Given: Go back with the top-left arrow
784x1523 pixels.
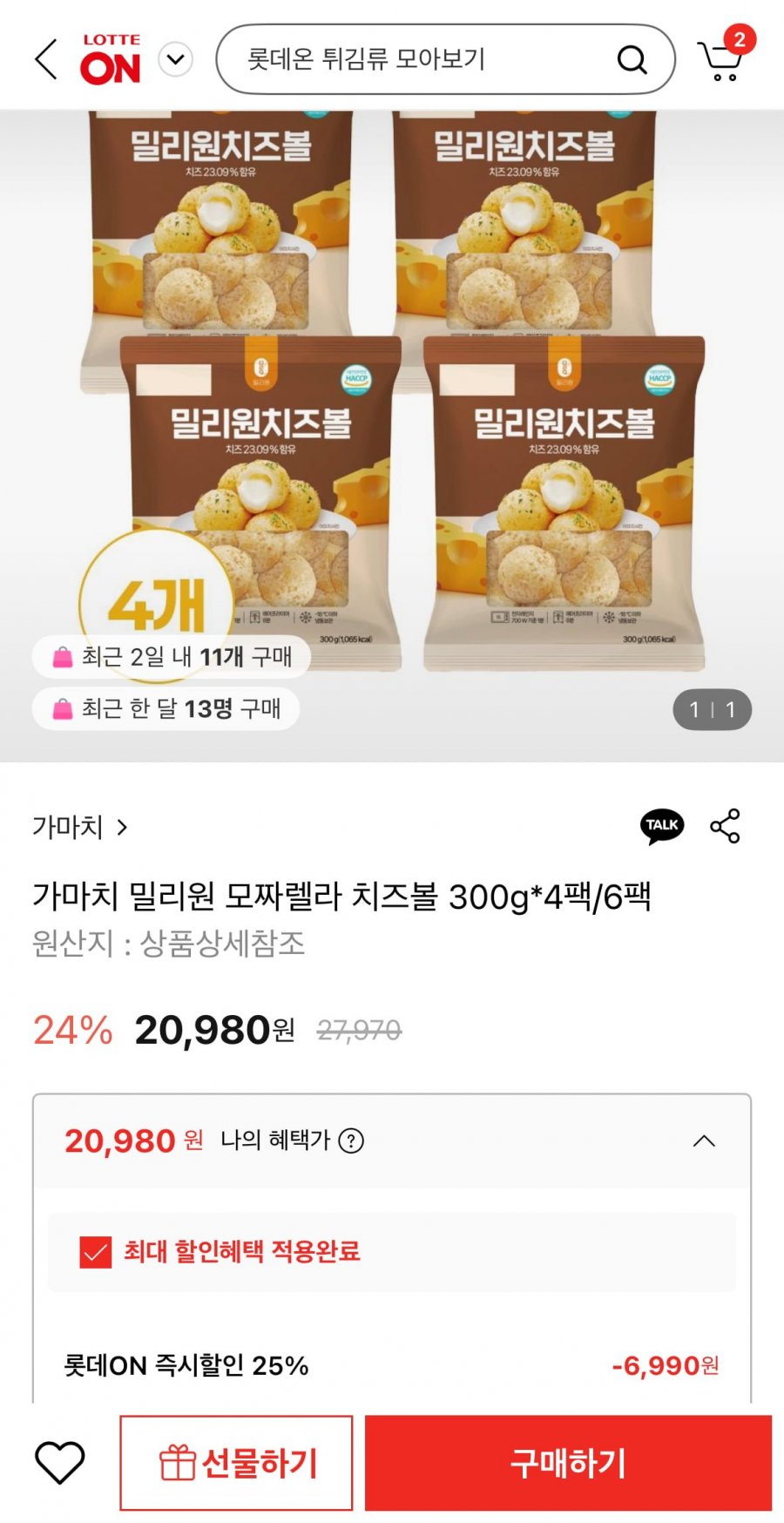Looking at the screenshot, I should coord(46,59).
